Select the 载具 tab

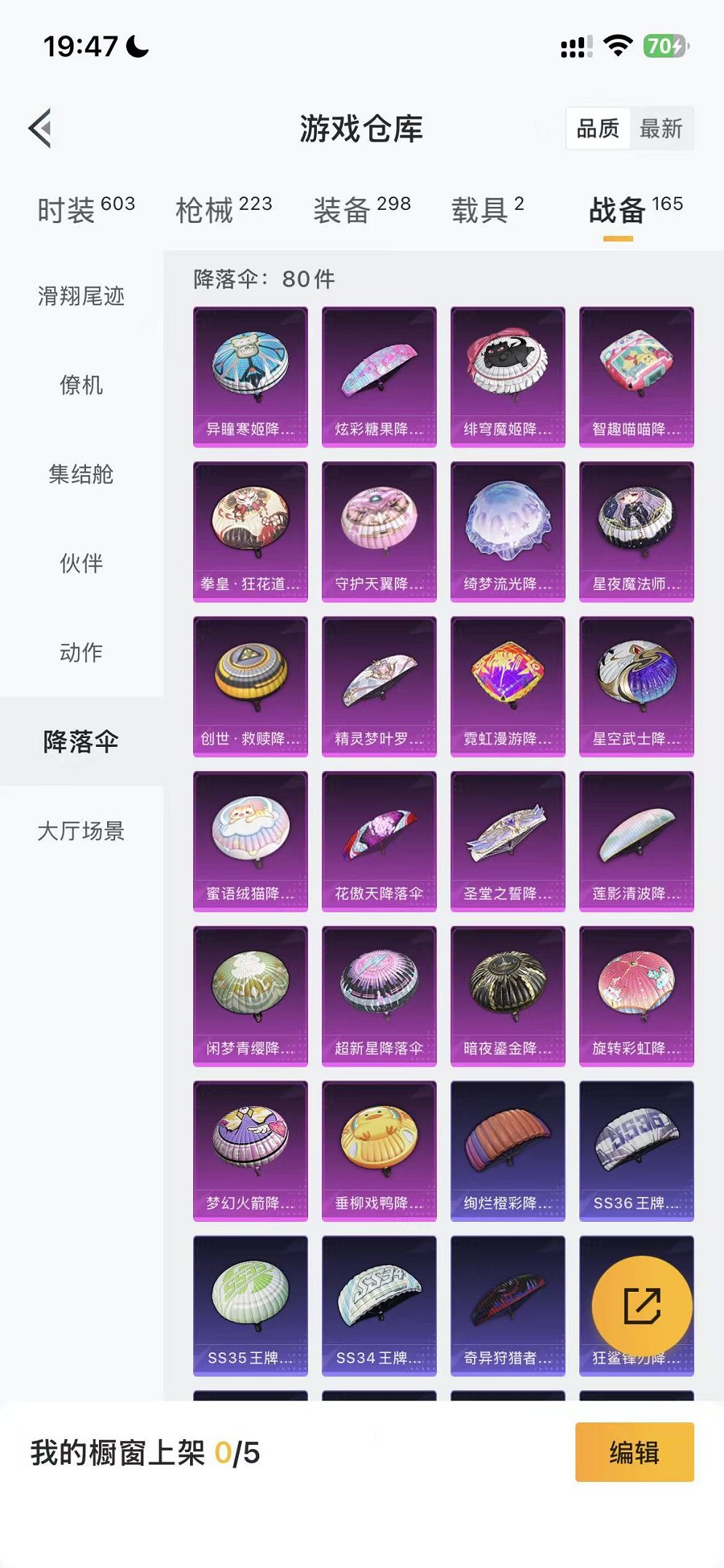tap(487, 210)
